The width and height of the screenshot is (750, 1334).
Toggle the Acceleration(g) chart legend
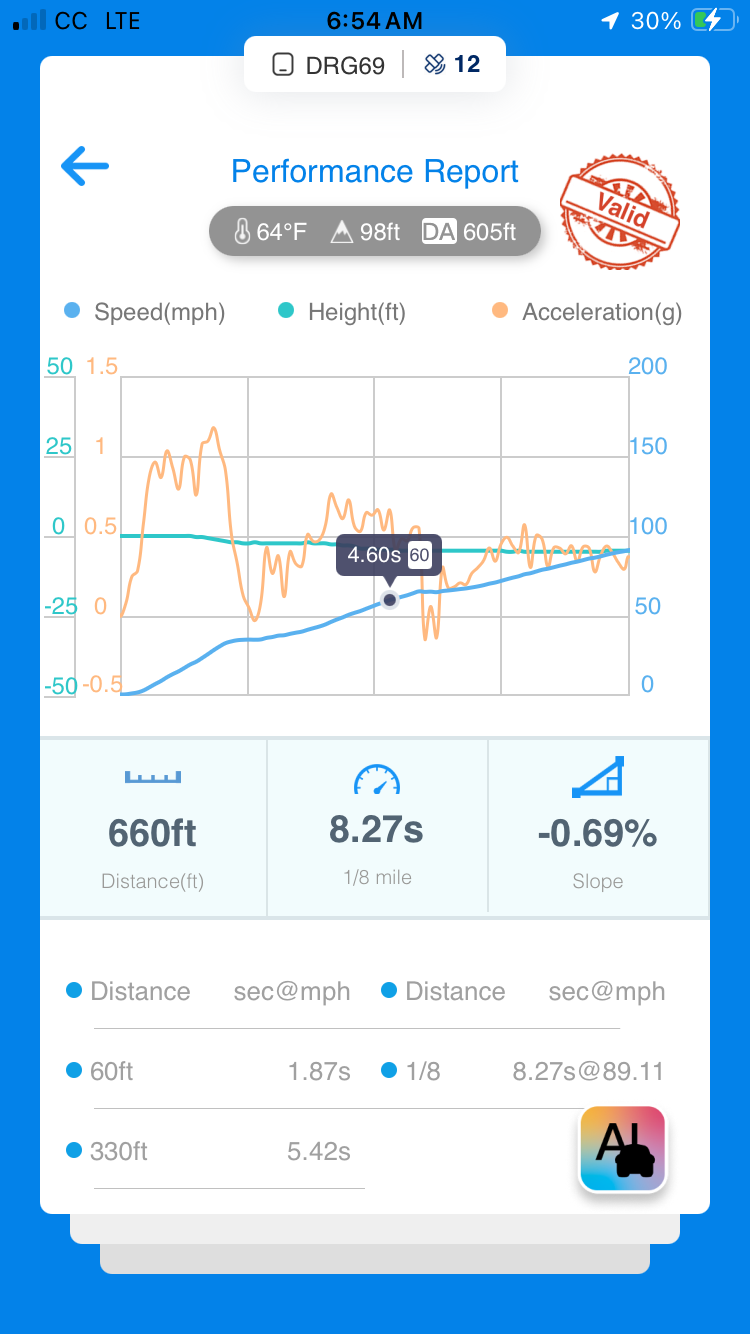(587, 312)
